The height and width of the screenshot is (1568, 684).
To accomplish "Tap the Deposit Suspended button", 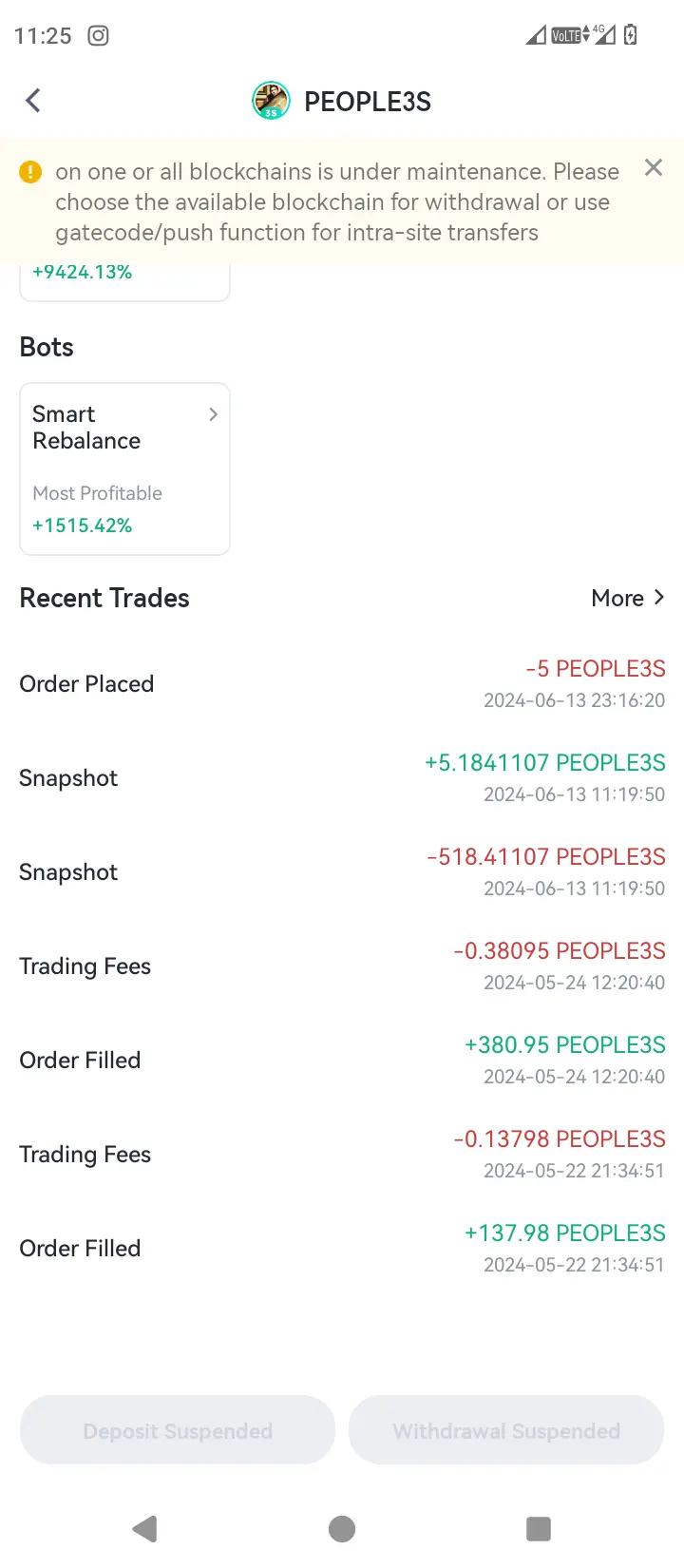I will pyautogui.click(x=178, y=1430).
